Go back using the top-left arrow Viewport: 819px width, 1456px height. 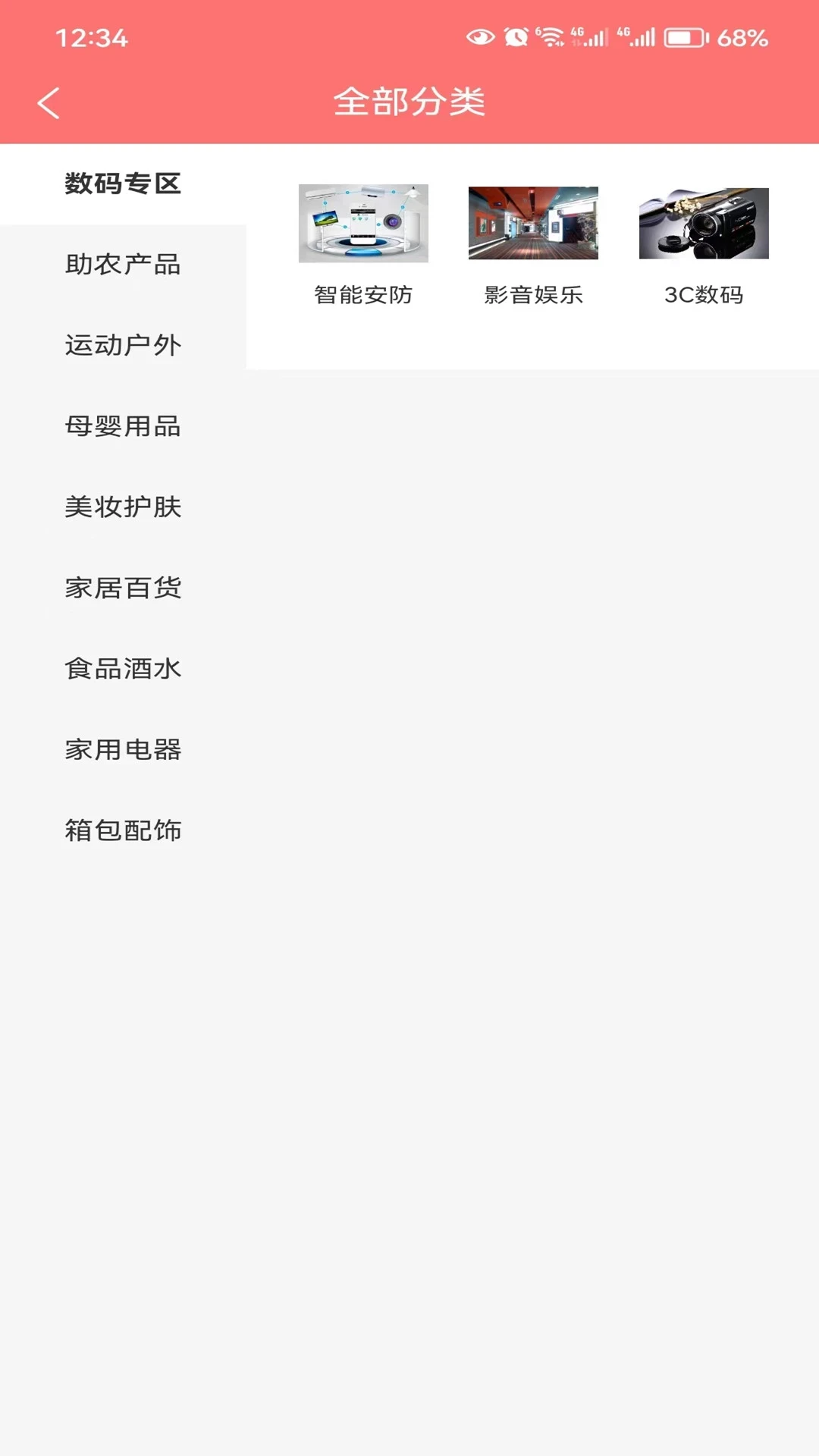(49, 103)
